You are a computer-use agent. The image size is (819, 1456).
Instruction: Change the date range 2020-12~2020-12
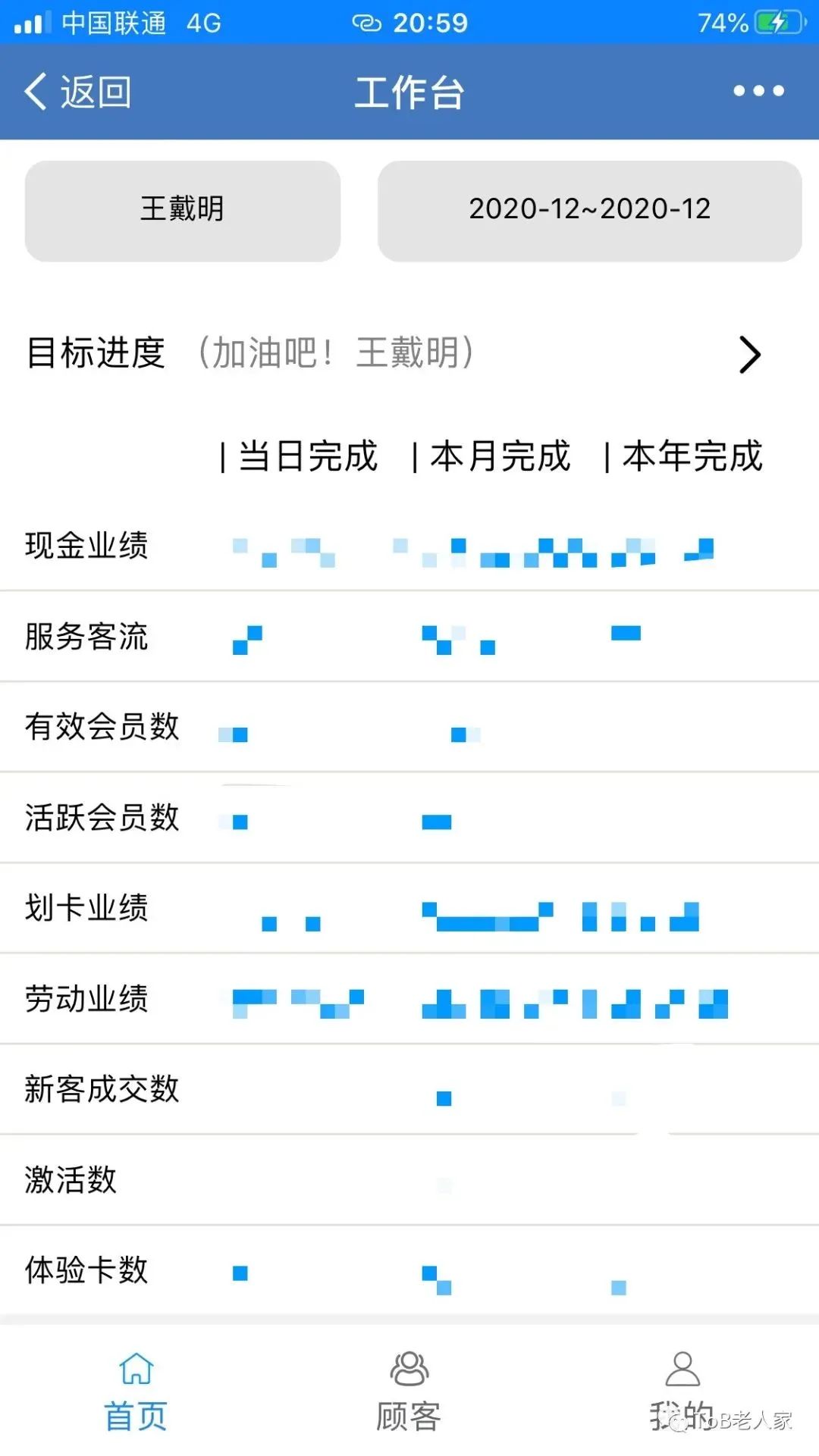589,211
